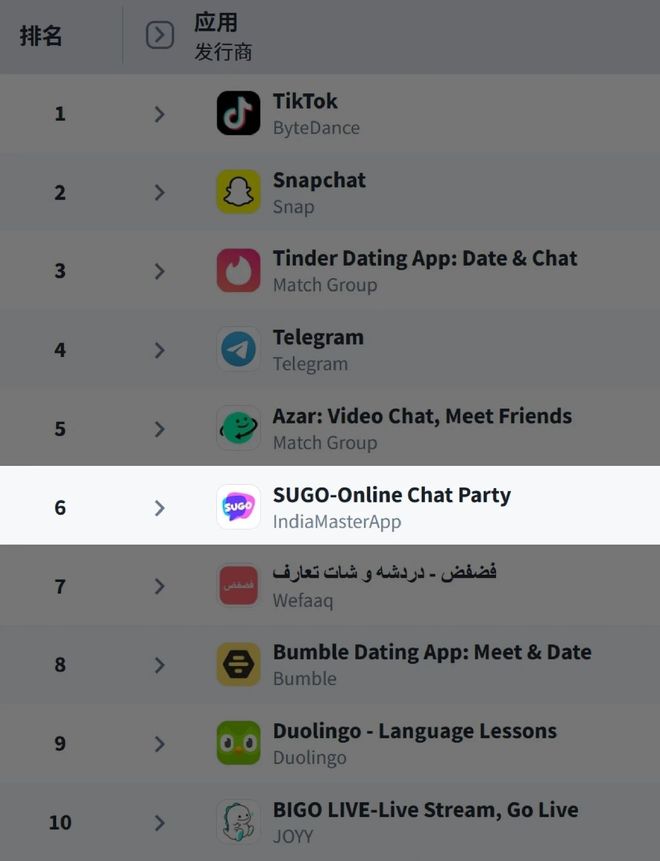Open the Wefaaq app ranked seventh
The height and width of the screenshot is (861, 660).
pyautogui.click(x=384, y=573)
